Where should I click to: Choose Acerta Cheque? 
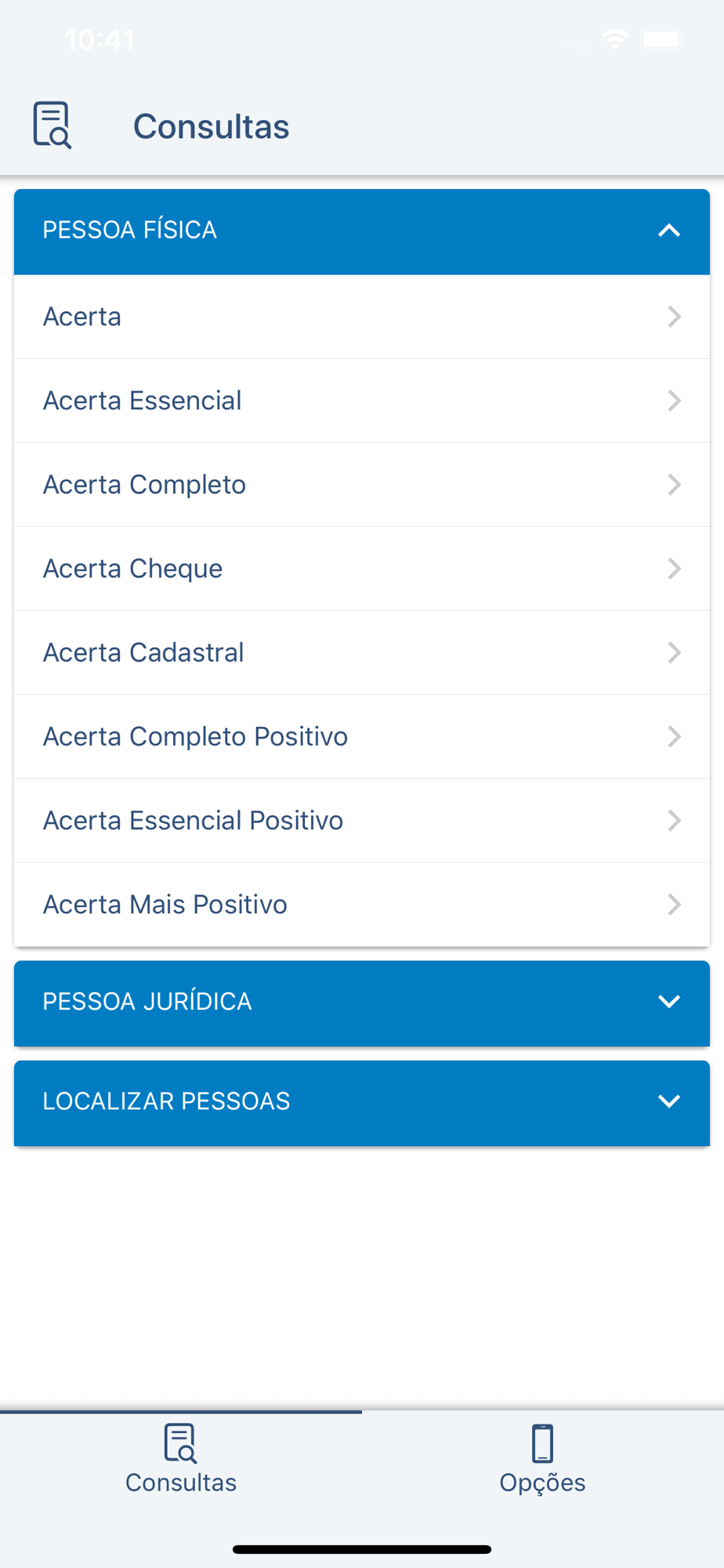click(361, 568)
